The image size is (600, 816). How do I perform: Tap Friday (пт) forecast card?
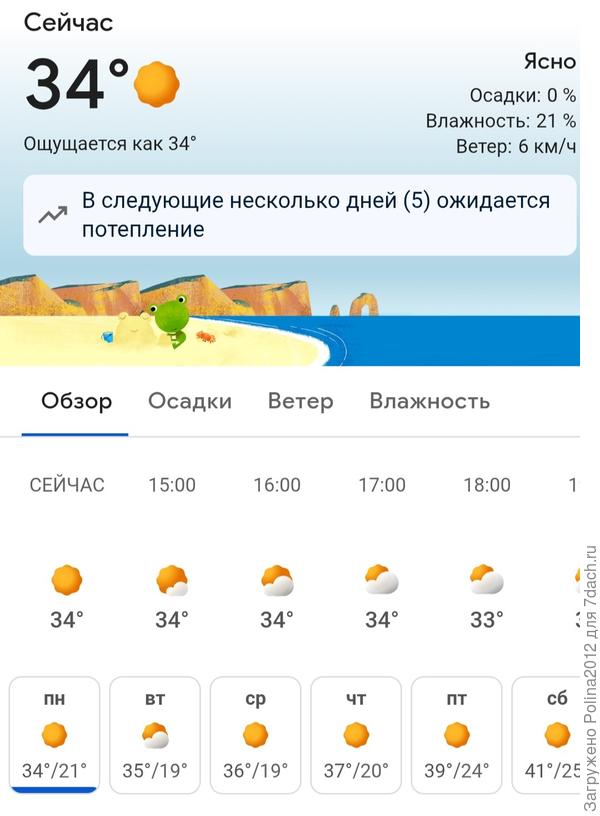coord(457,735)
